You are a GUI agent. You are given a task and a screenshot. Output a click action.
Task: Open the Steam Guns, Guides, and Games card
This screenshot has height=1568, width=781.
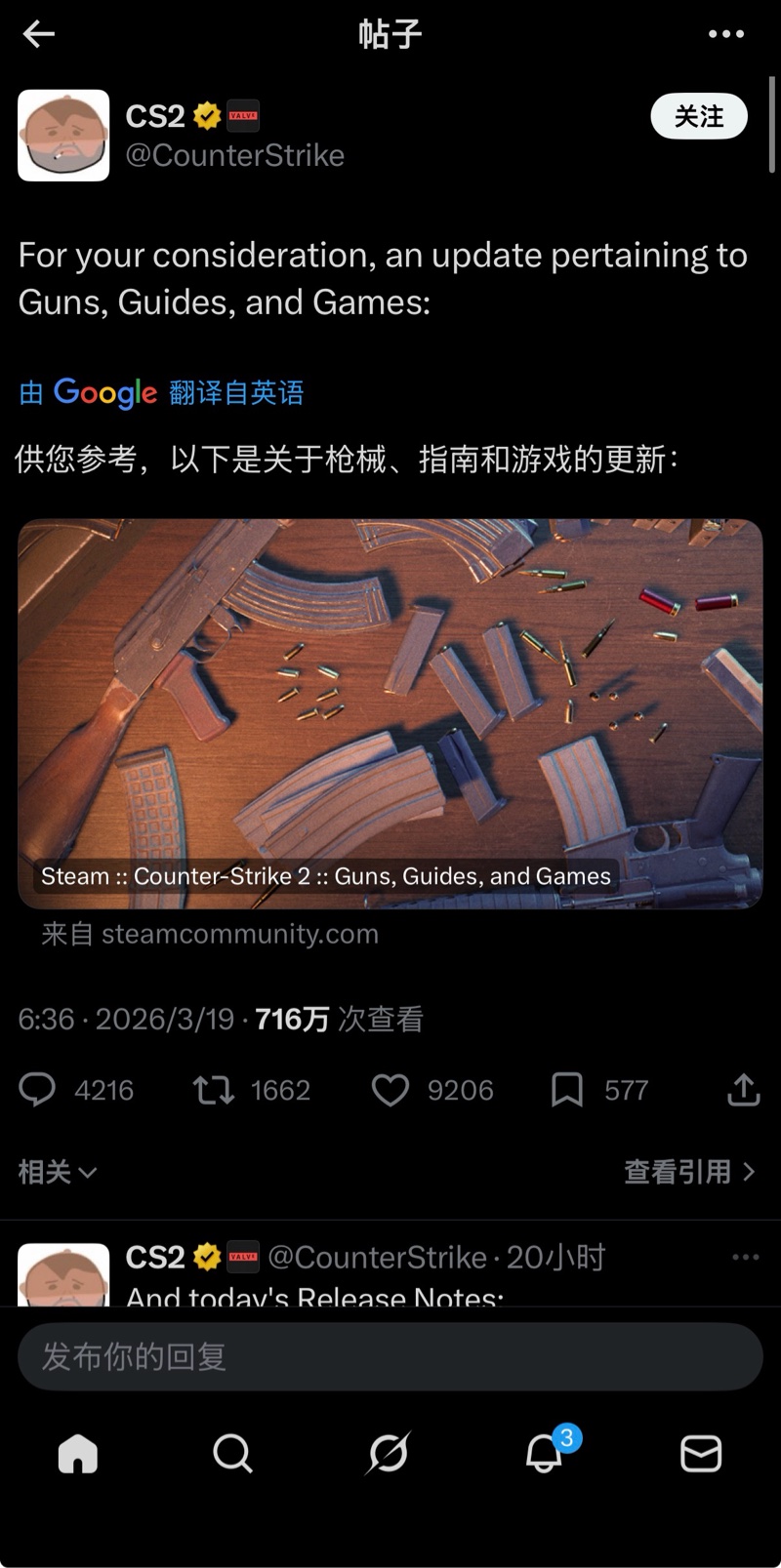pyautogui.click(x=390, y=713)
